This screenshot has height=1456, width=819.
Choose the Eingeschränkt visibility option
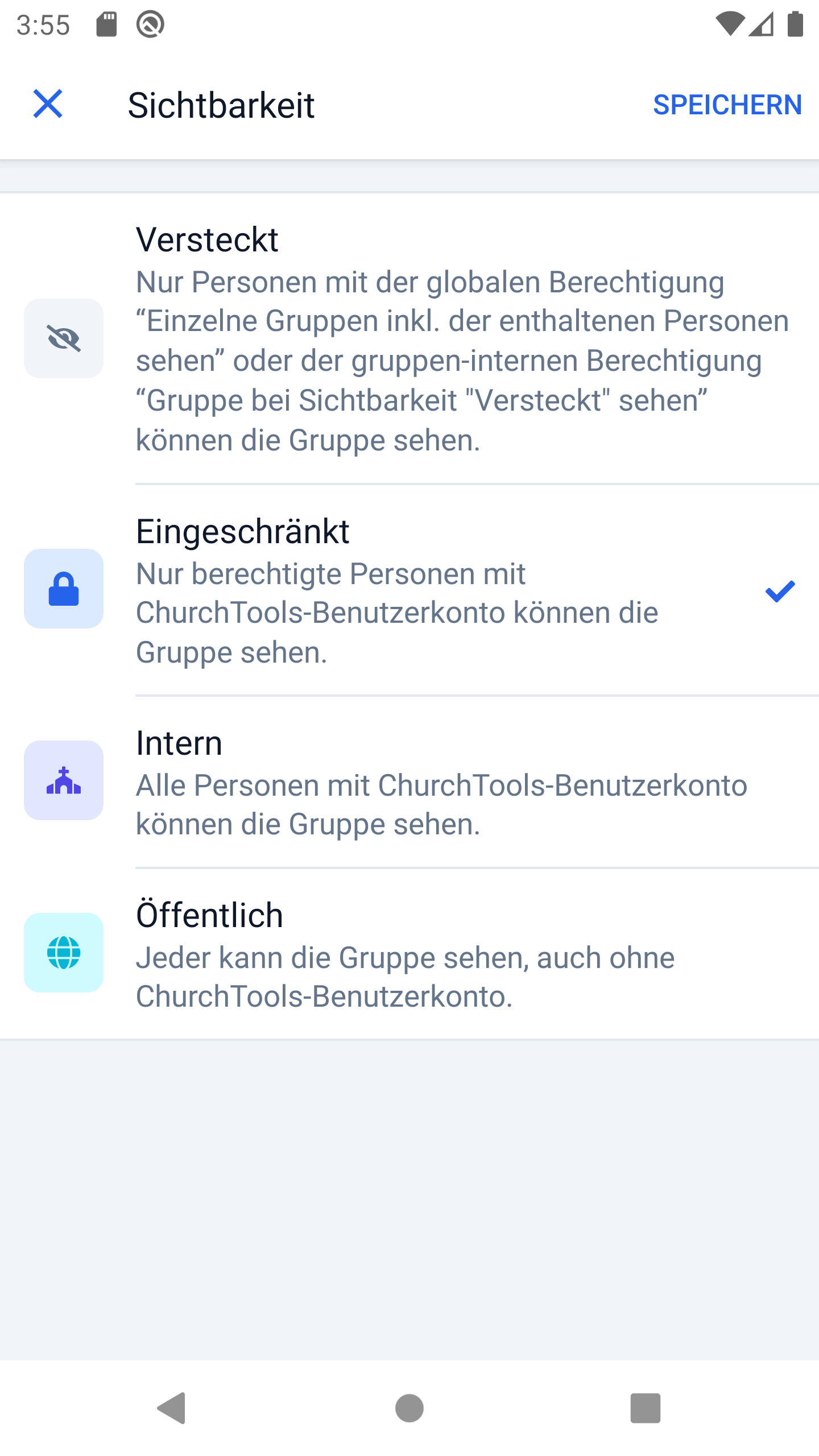(x=409, y=590)
